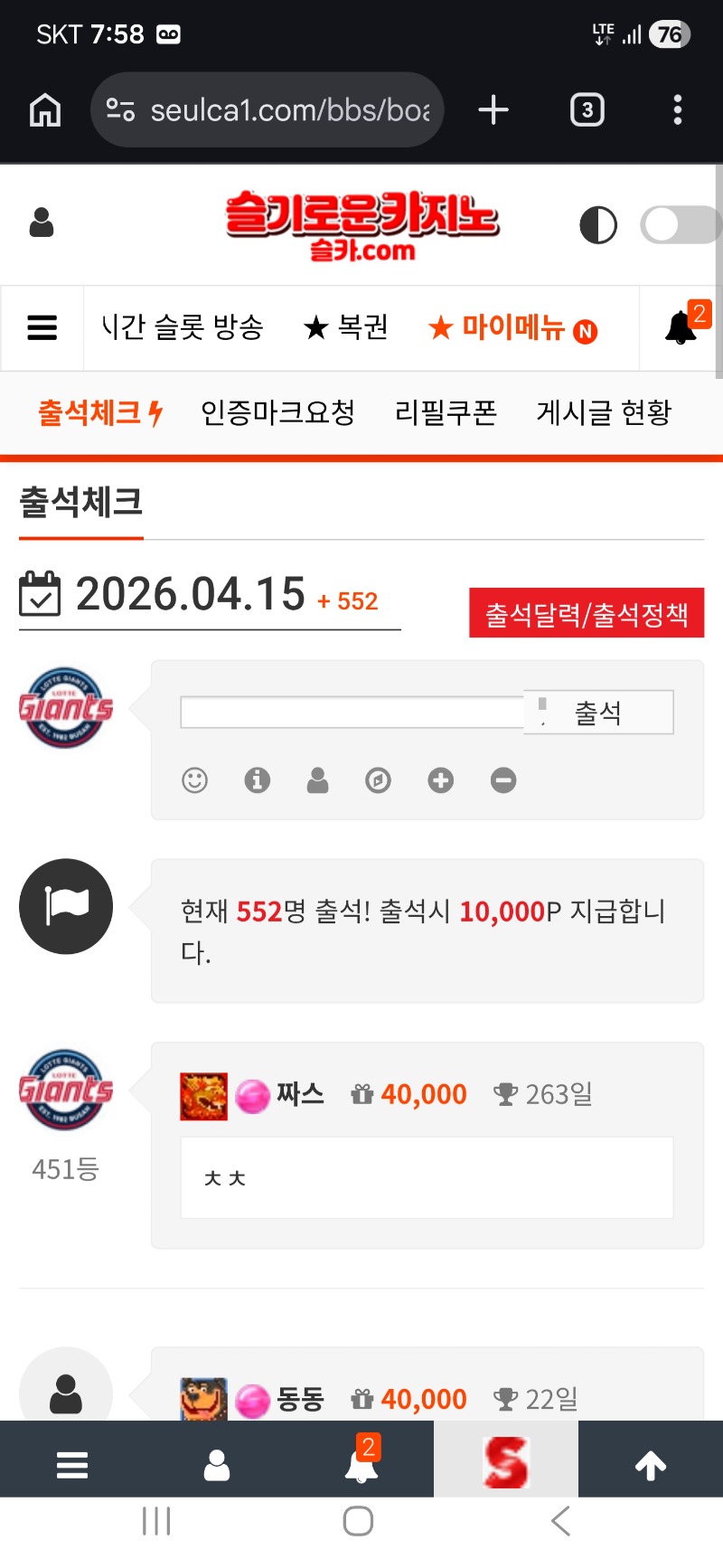Submit attendance with the 출석 button

click(598, 713)
